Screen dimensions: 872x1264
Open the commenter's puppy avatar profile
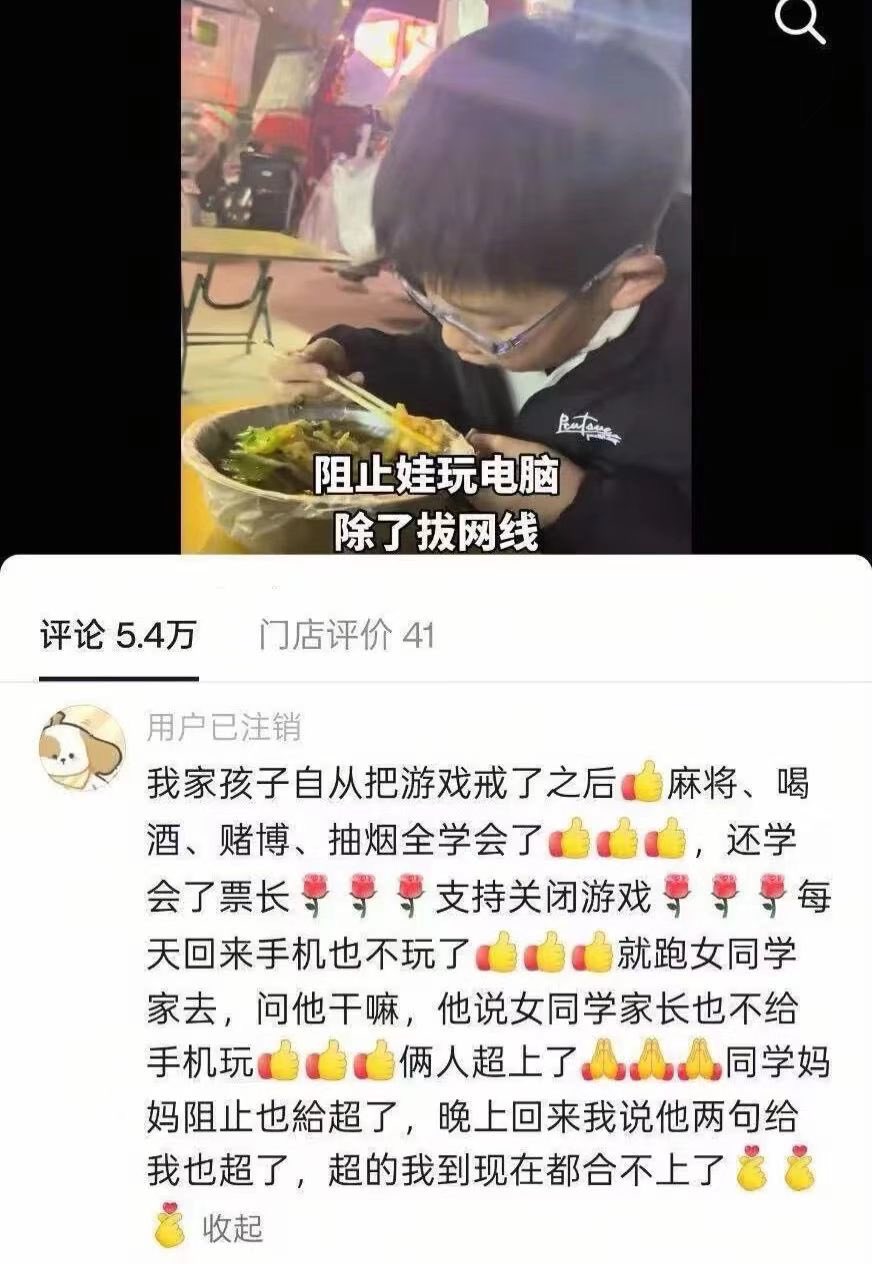[82, 748]
